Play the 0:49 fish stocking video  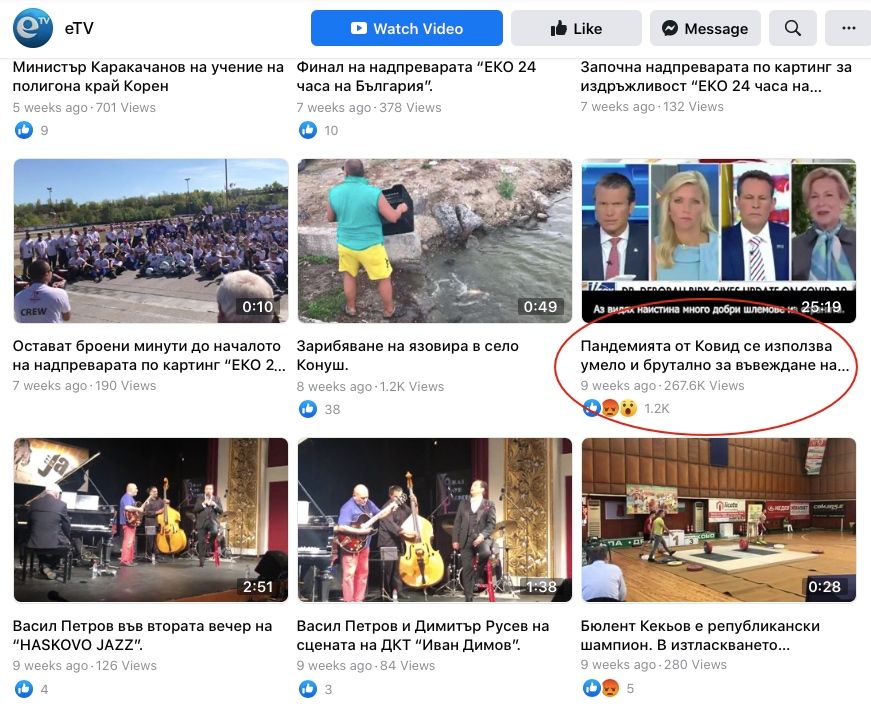tap(434, 240)
